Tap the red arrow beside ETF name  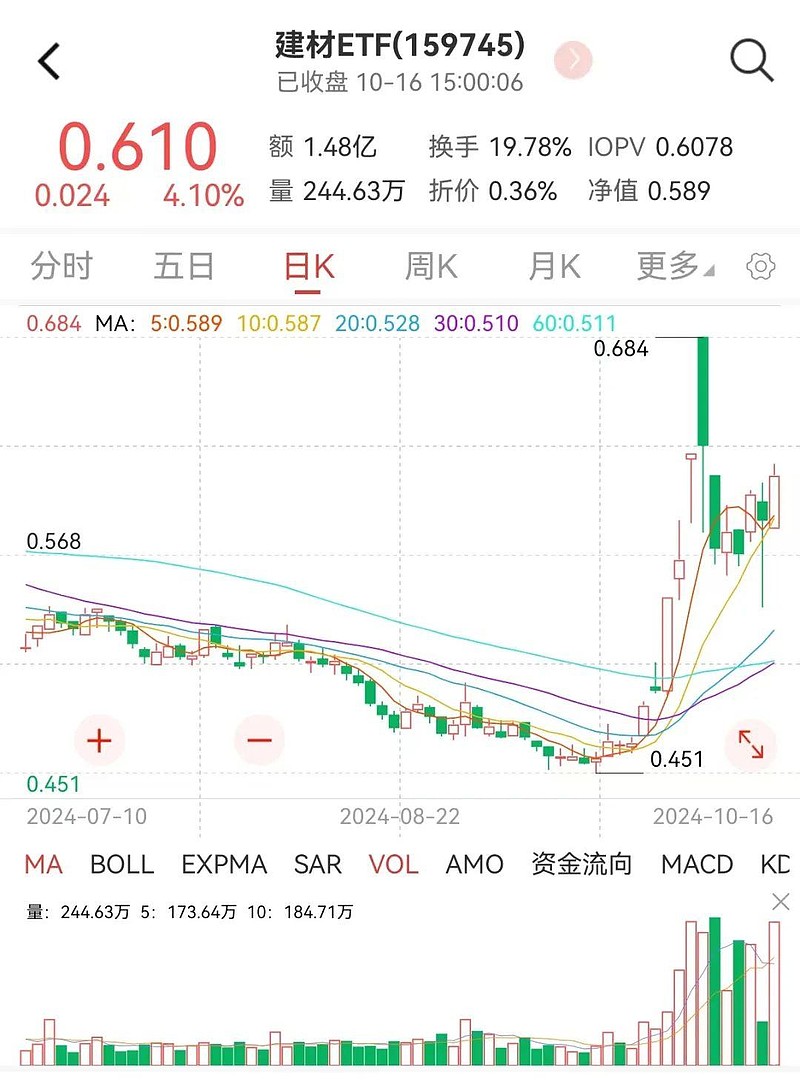click(571, 60)
